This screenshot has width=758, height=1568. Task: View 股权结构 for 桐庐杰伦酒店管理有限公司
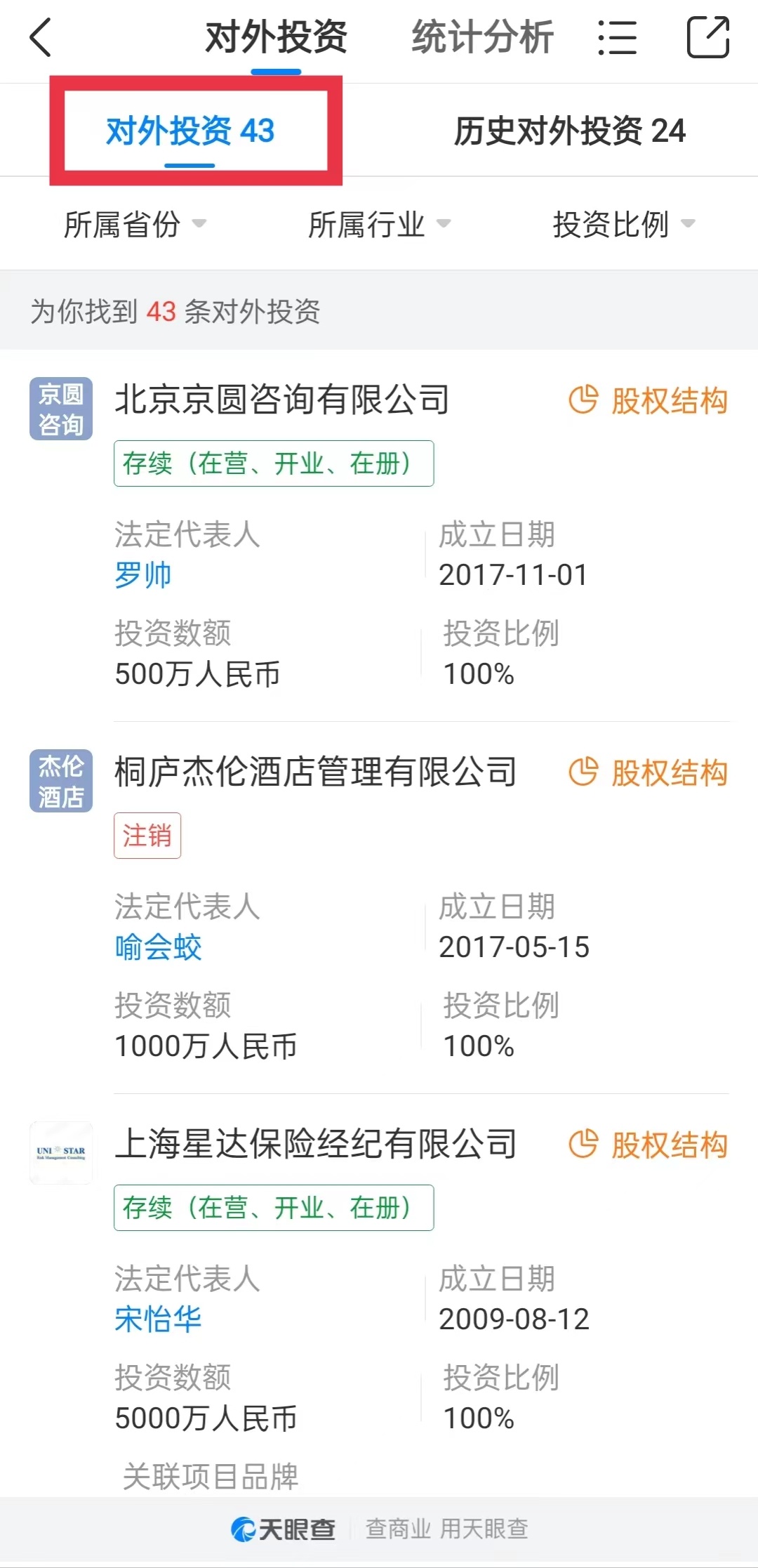(x=648, y=773)
